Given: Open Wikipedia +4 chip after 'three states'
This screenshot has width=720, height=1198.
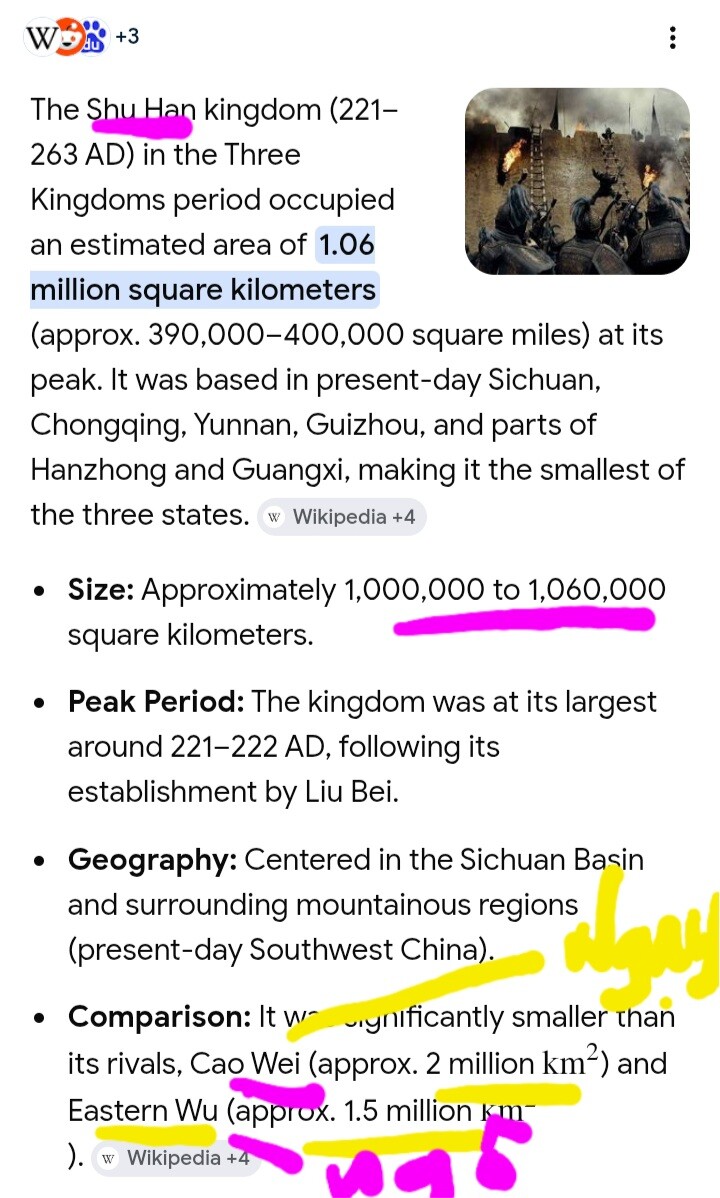Looking at the screenshot, I should pyautogui.click(x=342, y=517).
